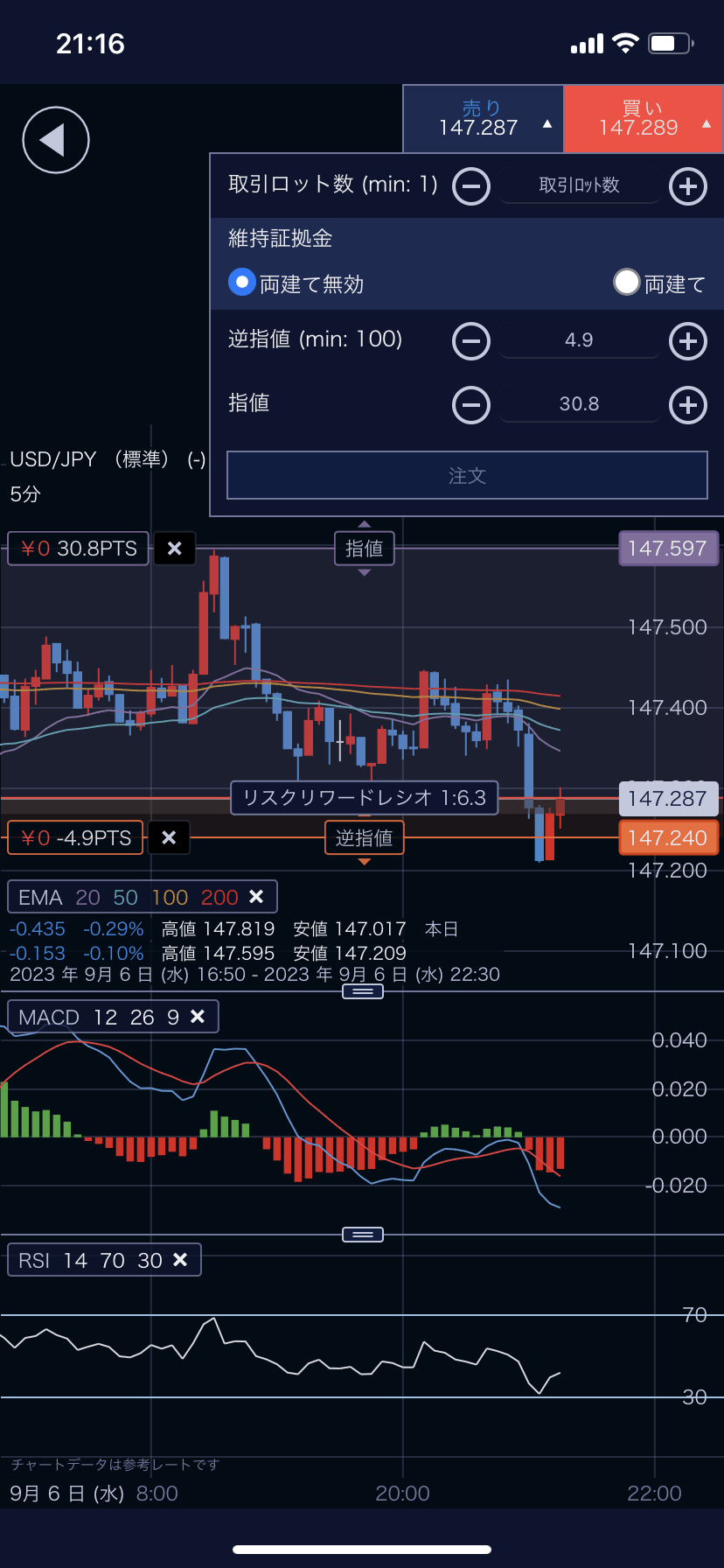
Task: Close the MACD indicator
Action: [198, 1017]
